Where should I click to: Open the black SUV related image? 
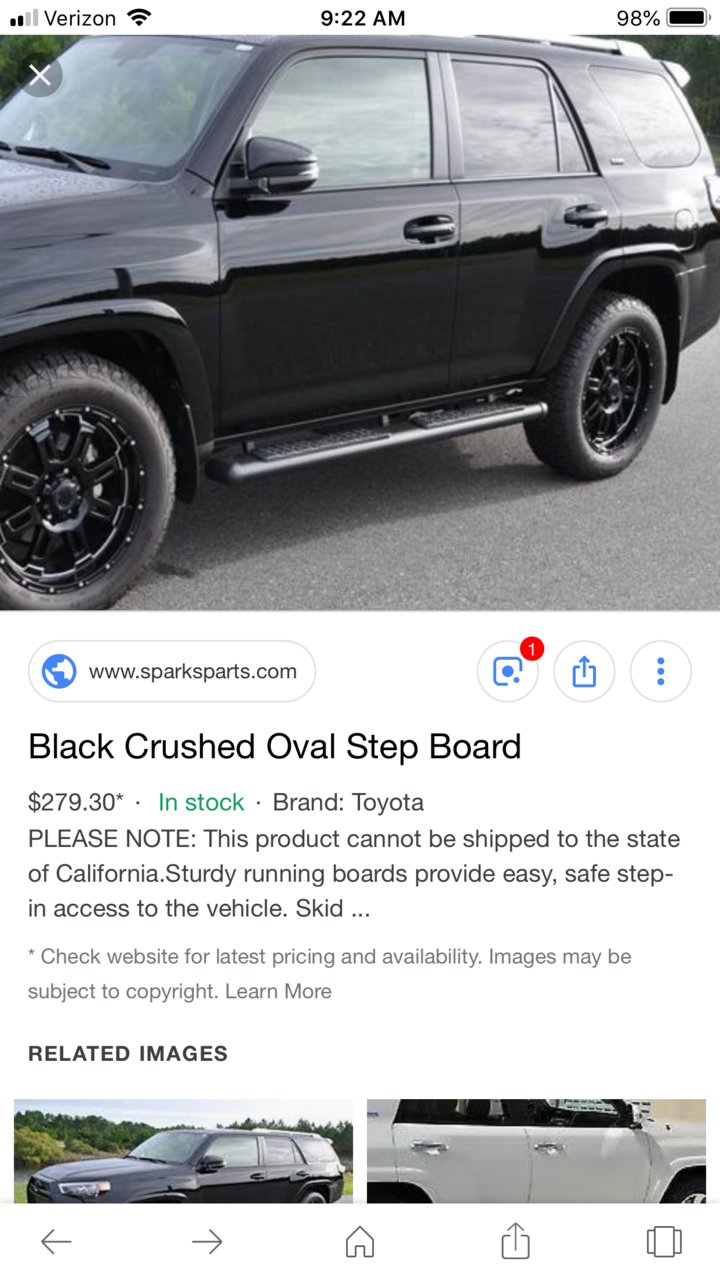[183, 1150]
